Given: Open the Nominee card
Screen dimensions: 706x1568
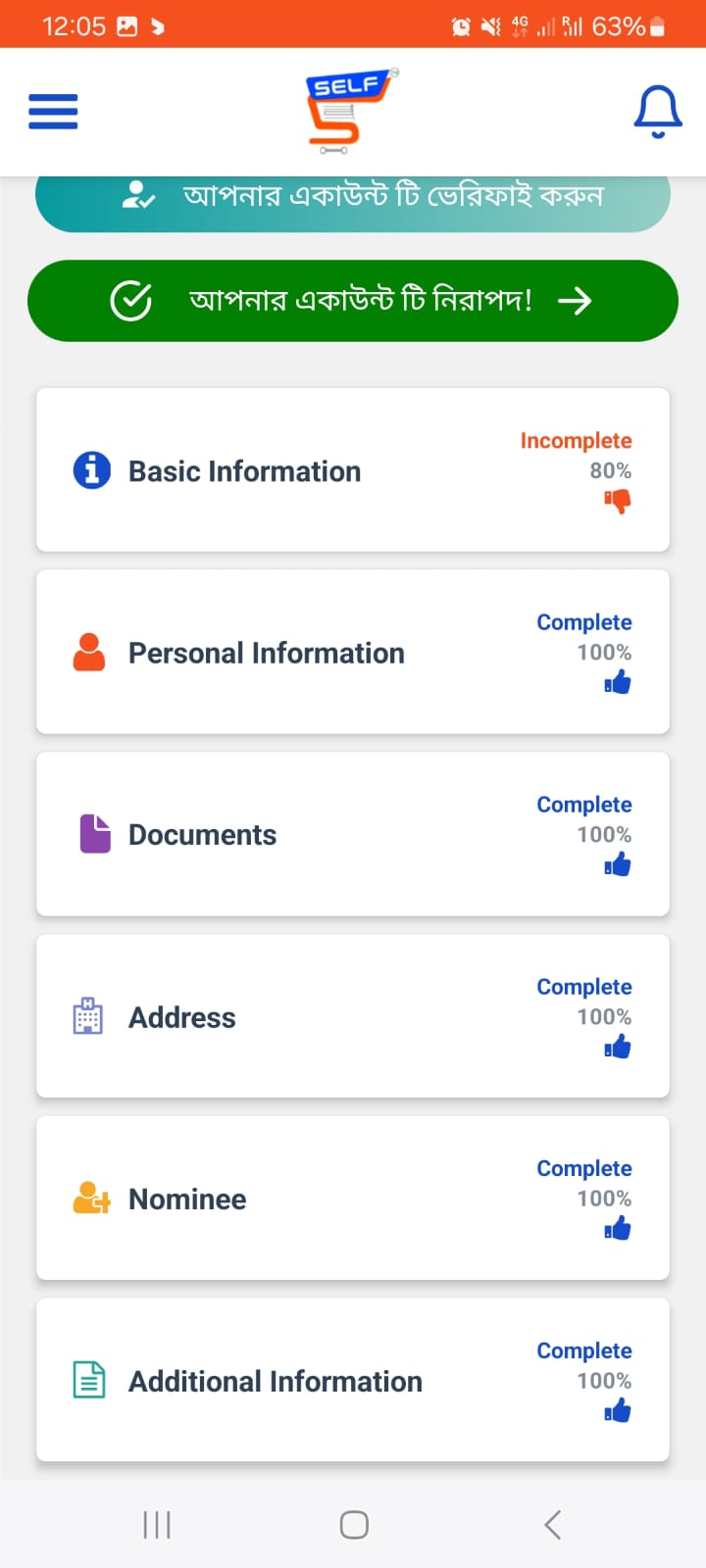Looking at the screenshot, I should (x=353, y=1199).
